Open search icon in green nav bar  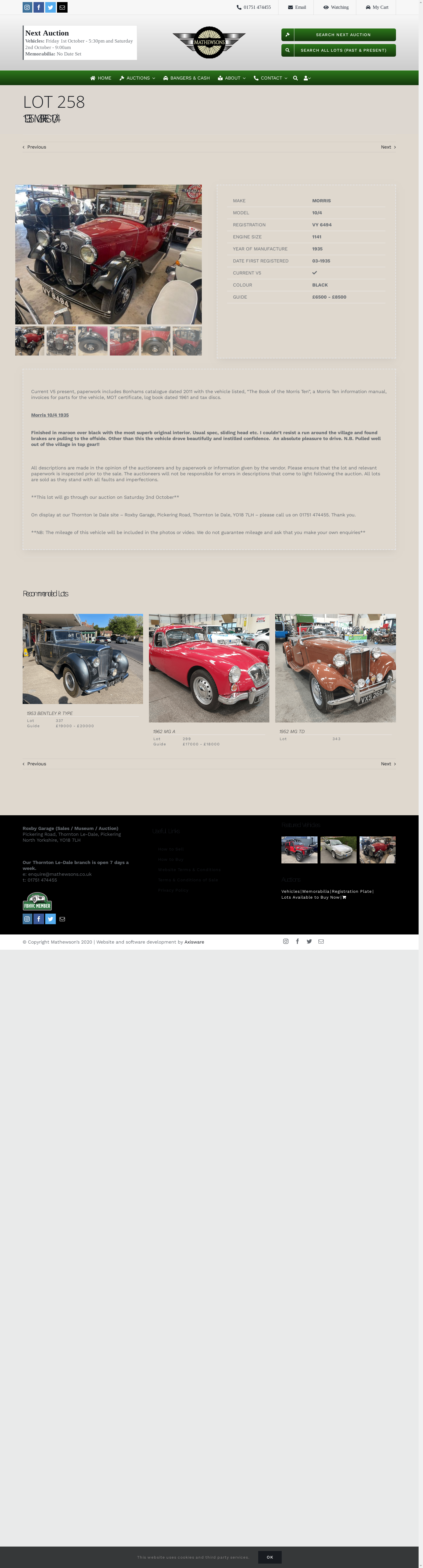point(295,78)
